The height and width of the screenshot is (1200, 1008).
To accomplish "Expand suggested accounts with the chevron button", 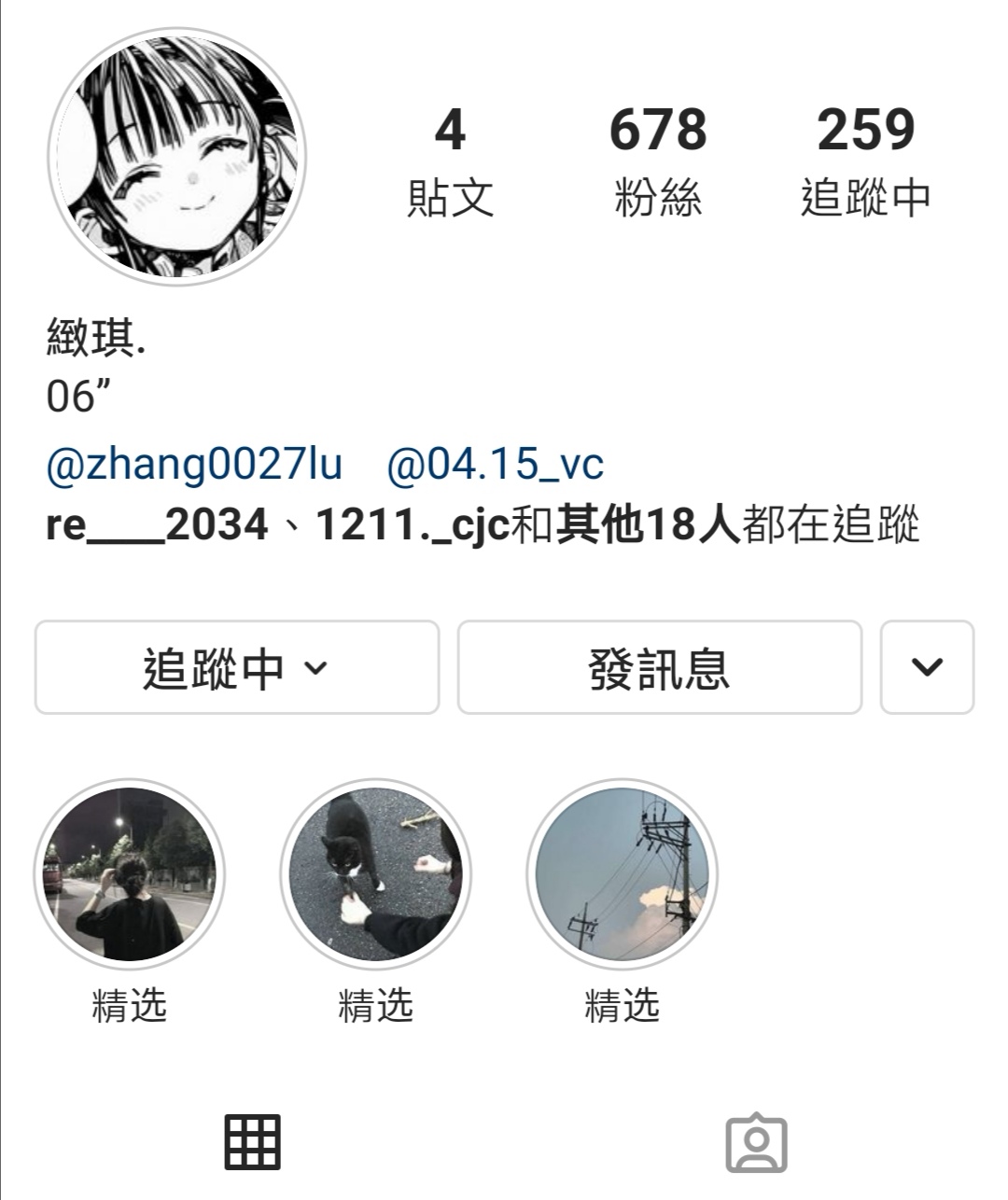I will tap(927, 668).
